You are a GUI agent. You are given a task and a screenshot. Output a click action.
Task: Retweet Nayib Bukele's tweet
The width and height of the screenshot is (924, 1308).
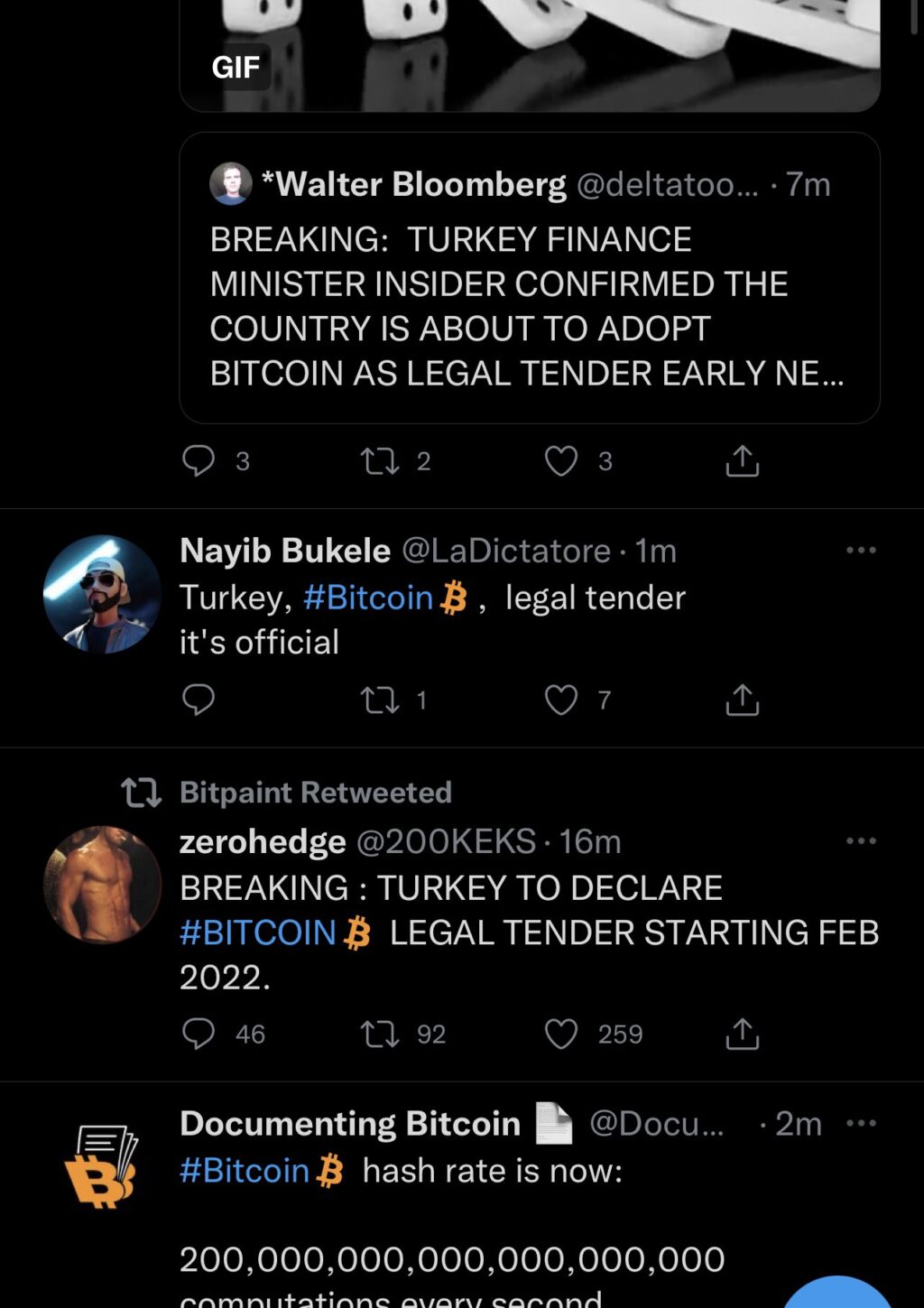380,700
